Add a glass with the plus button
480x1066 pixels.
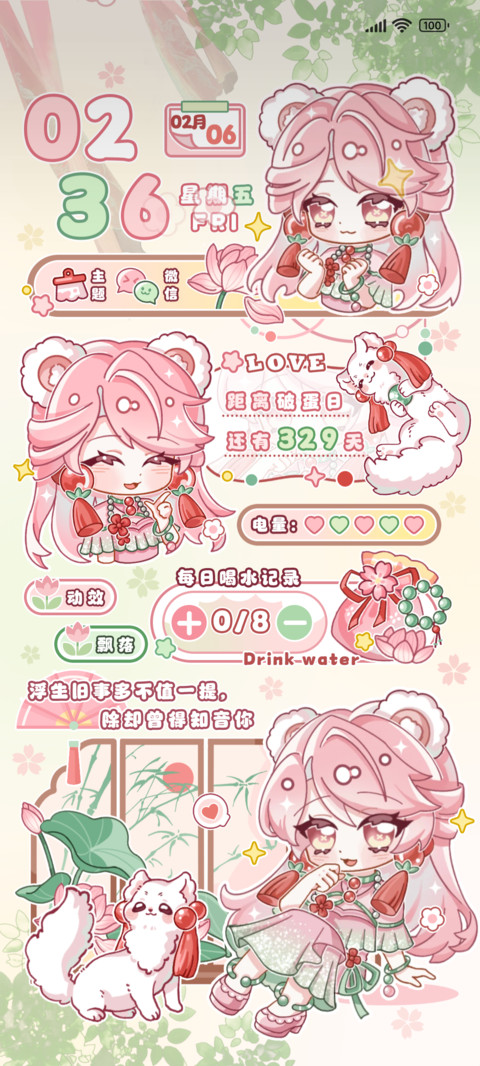[x=189, y=621]
